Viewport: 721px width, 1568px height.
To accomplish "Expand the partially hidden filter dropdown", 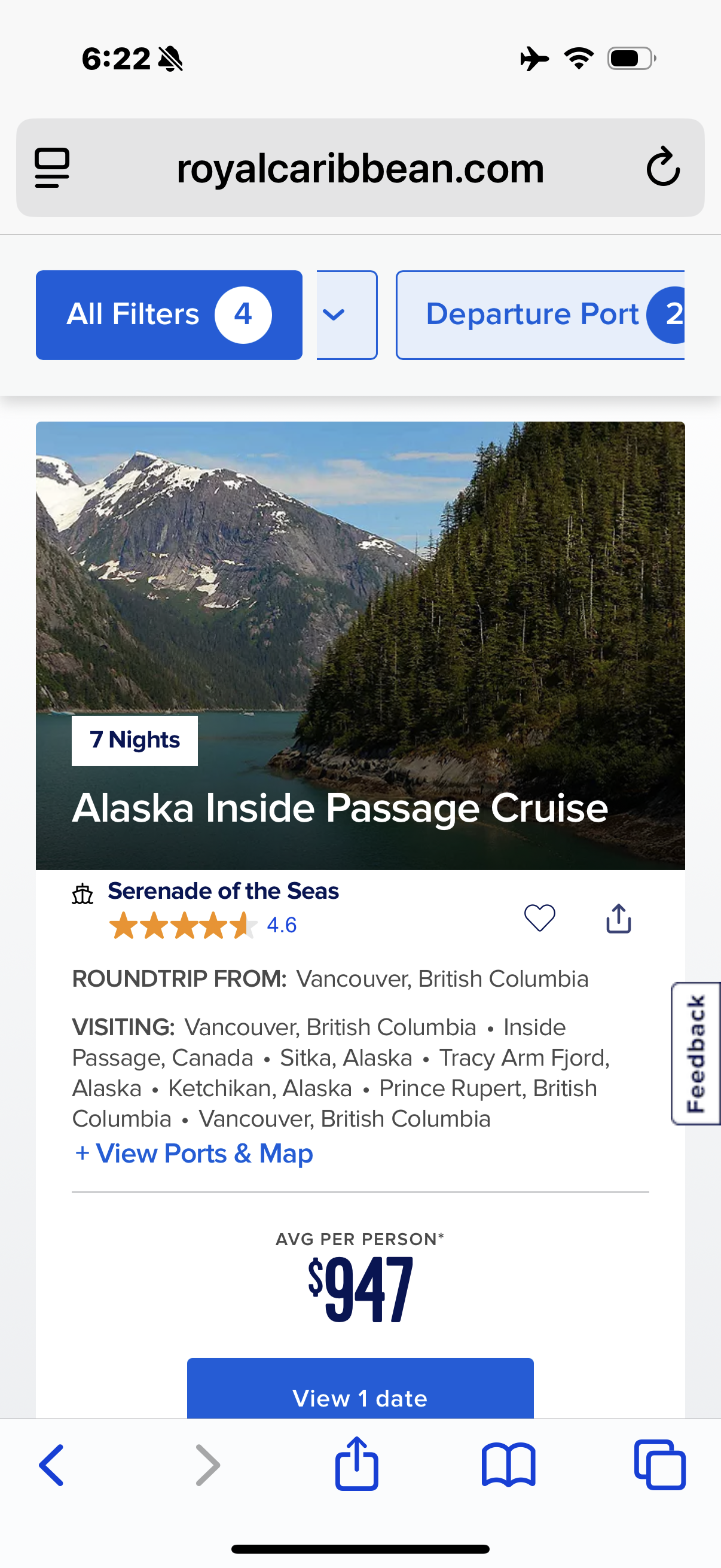I will [346, 315].
